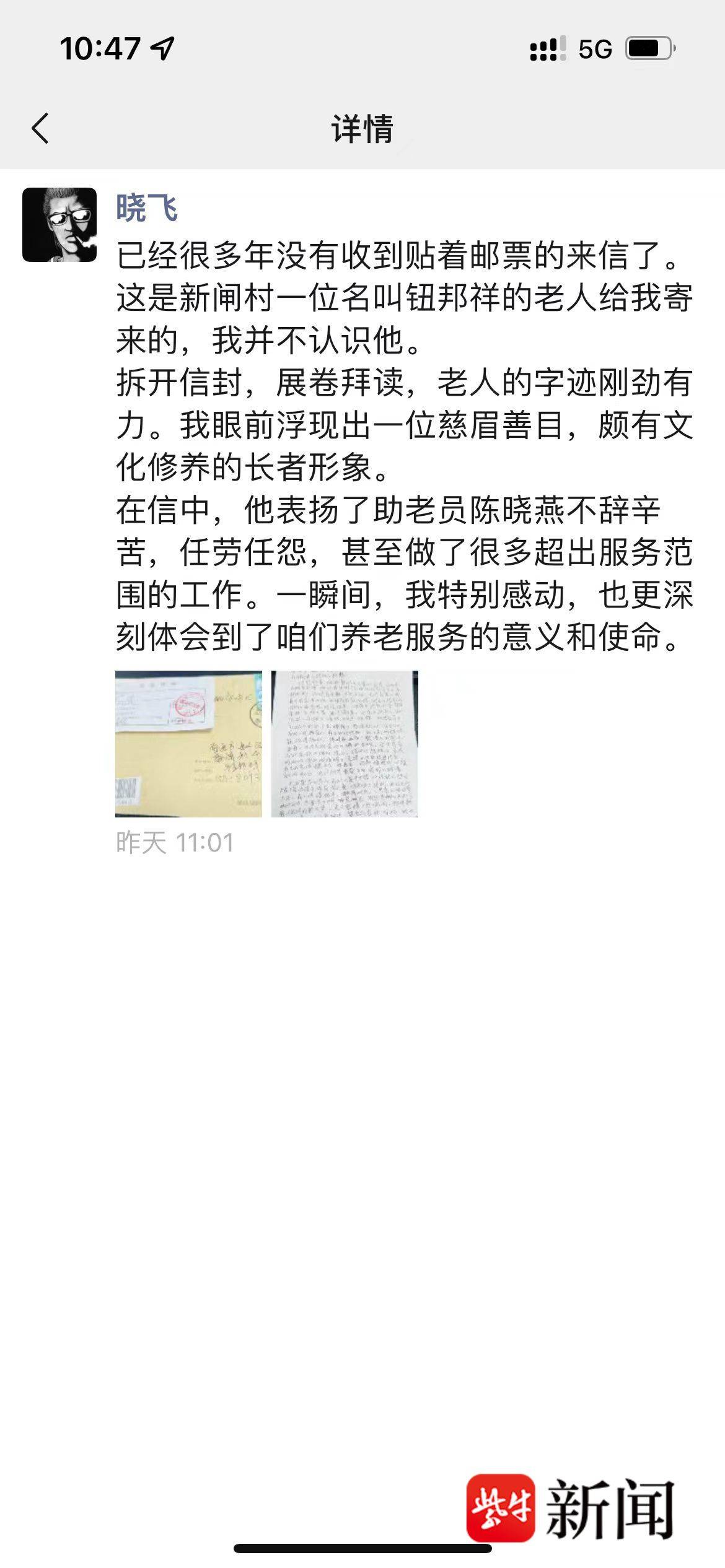
Task: Tap the poster name 晓飞
Action: (147, 208)
